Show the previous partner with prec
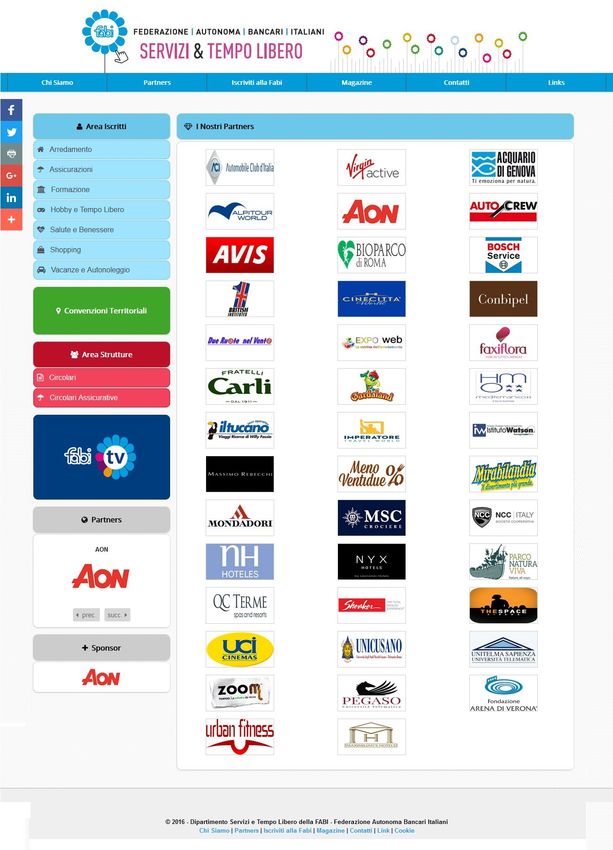The width and height of the screenshot is (613, 850). point(86,615)
